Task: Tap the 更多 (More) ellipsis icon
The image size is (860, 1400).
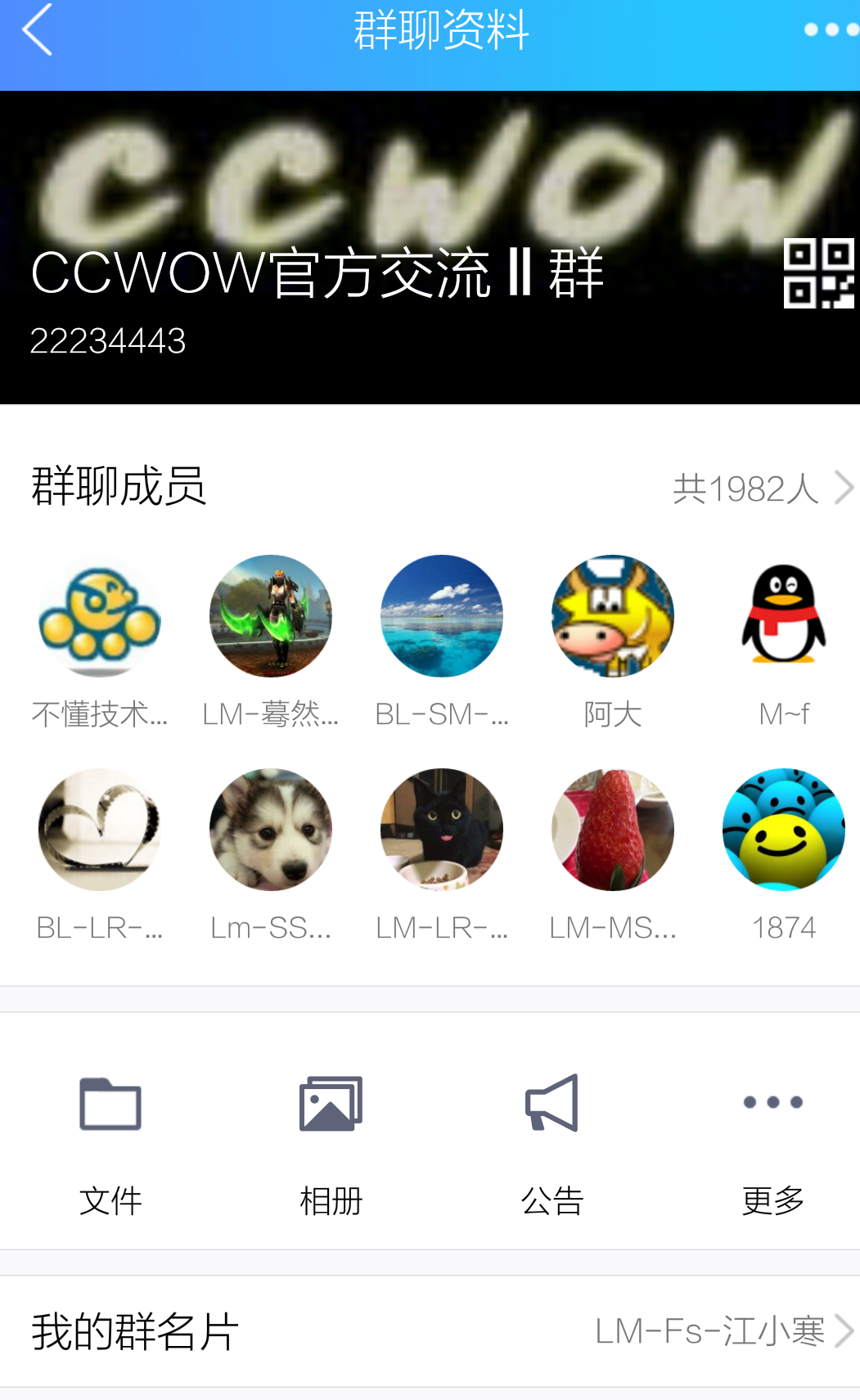Action: (x=772, y=1102)
